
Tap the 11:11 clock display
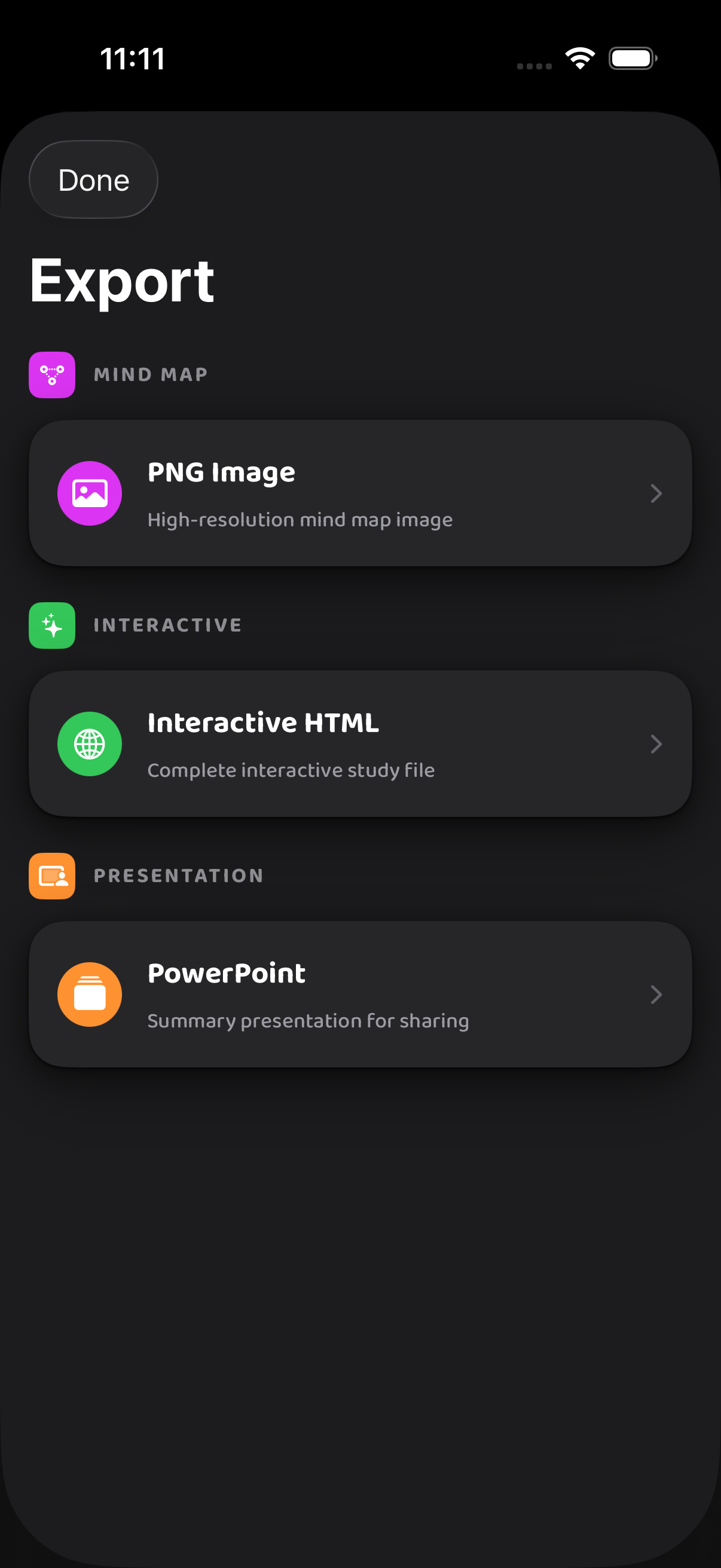pos(132,59)
